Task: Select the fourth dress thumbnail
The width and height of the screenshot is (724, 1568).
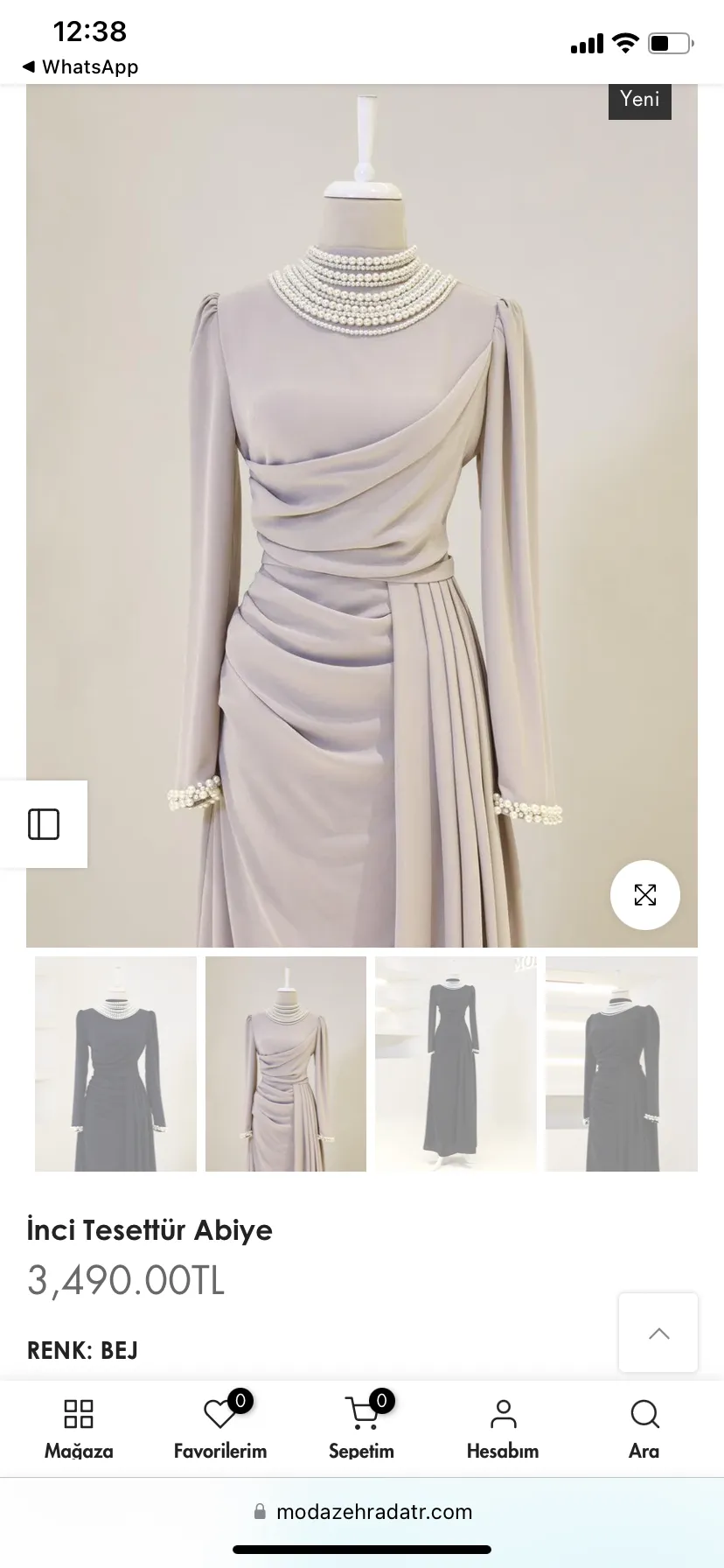Action: [x=622, y=1064]
